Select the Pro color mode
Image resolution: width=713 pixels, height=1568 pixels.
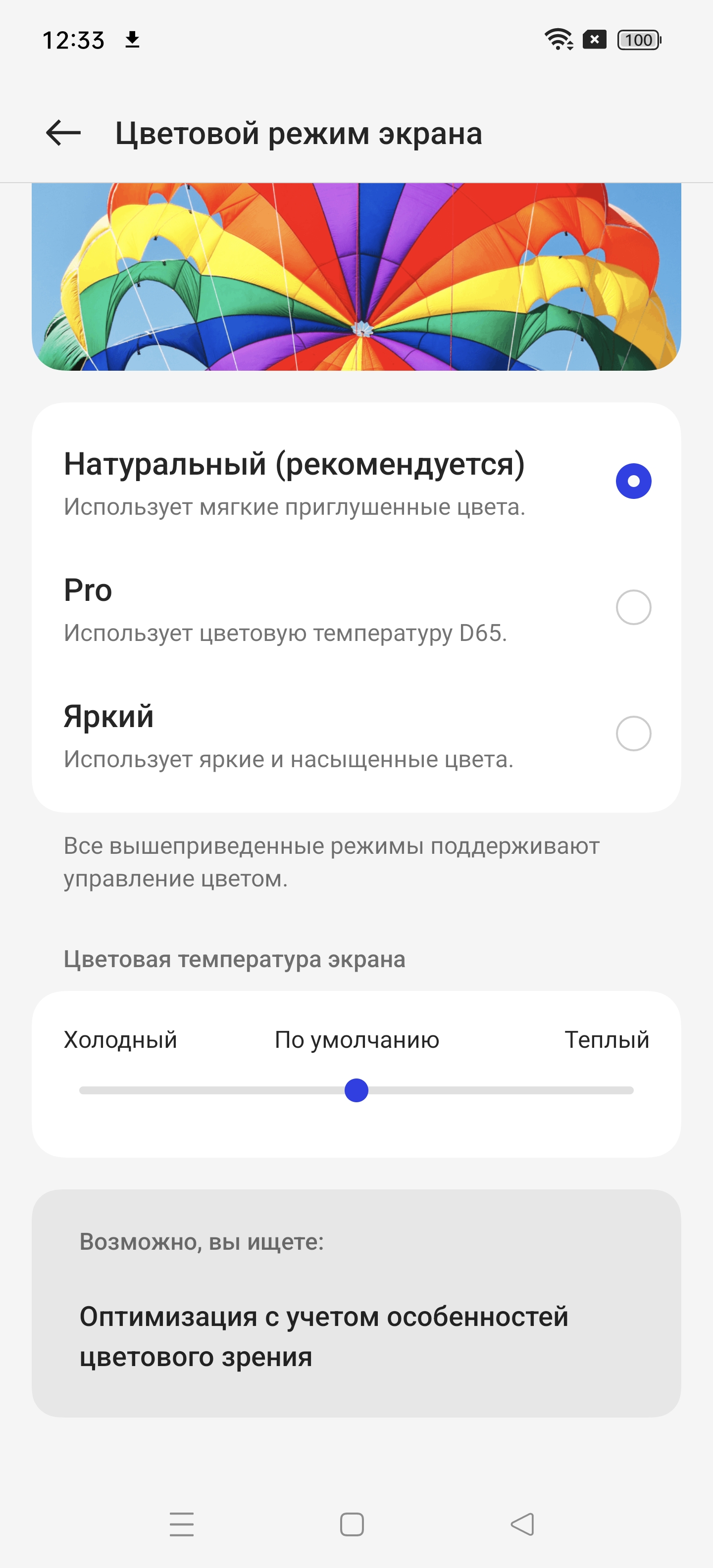tap(633, 607)
